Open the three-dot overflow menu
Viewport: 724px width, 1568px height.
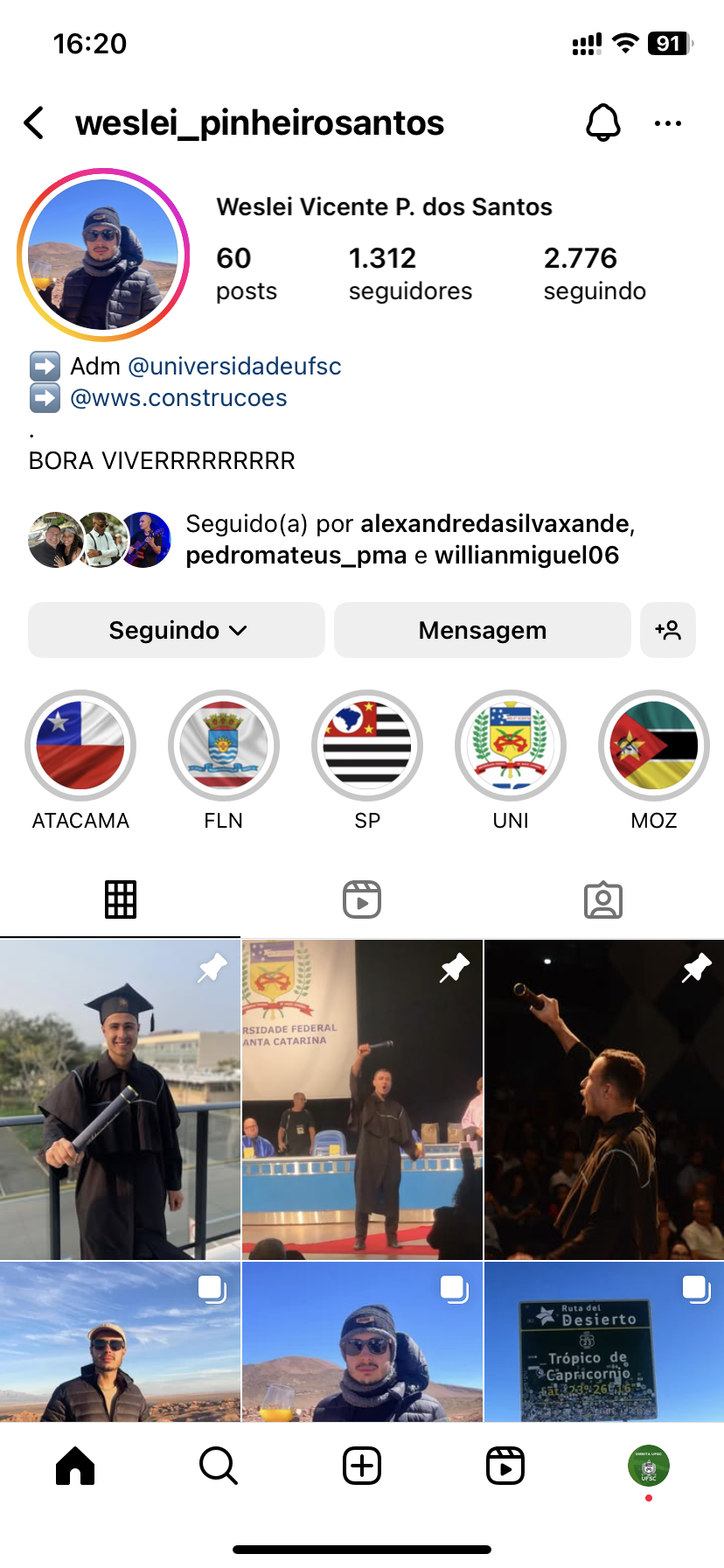coord(667,123)
